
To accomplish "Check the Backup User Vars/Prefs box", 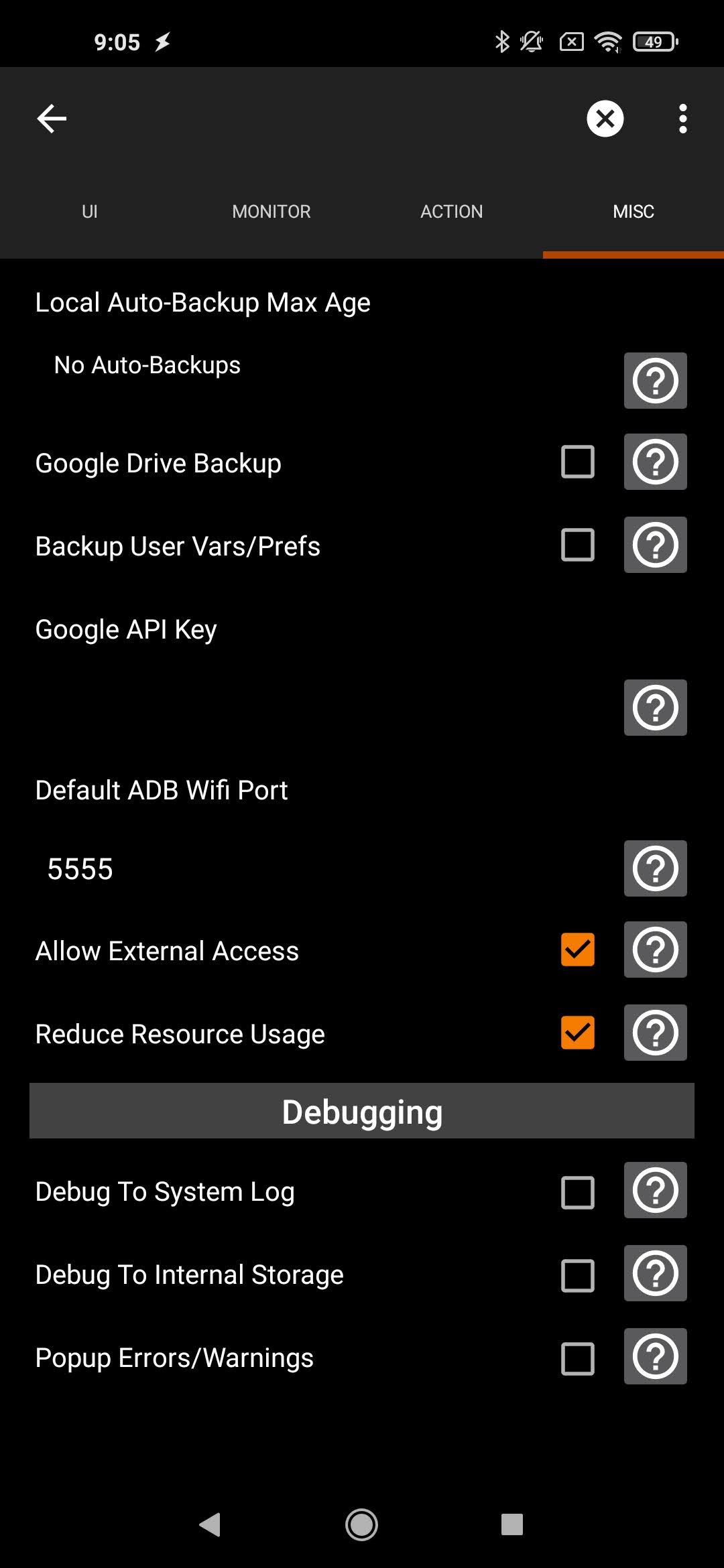I will coord(577,545).
